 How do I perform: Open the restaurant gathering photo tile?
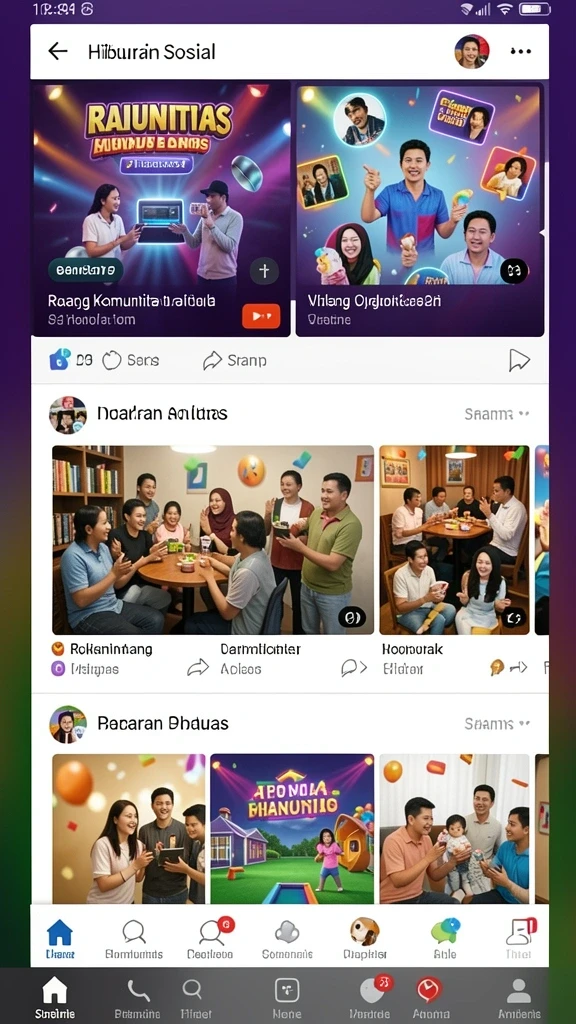(454, 540)
